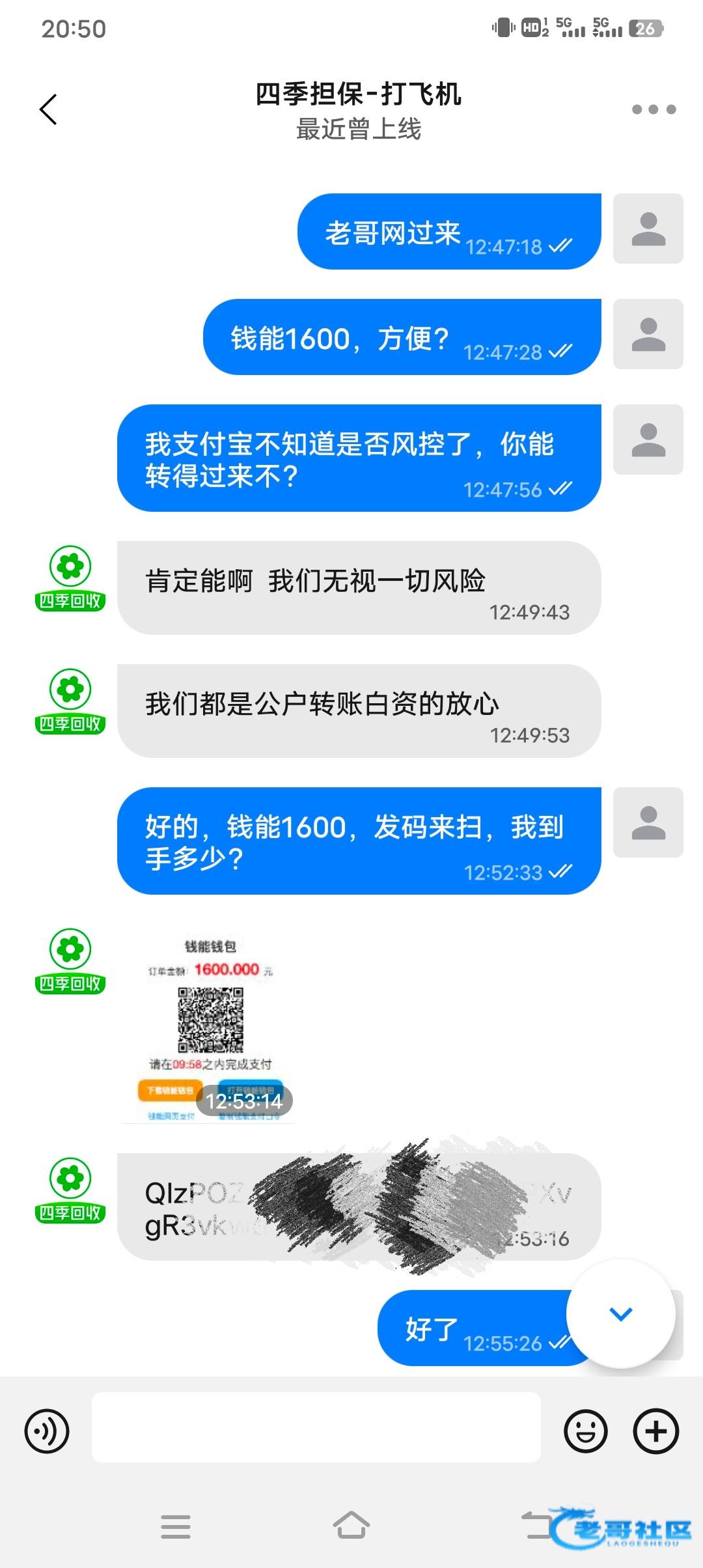Go back from the chat
Viewport: 703px width, 1568px height.
click(48, 109)
